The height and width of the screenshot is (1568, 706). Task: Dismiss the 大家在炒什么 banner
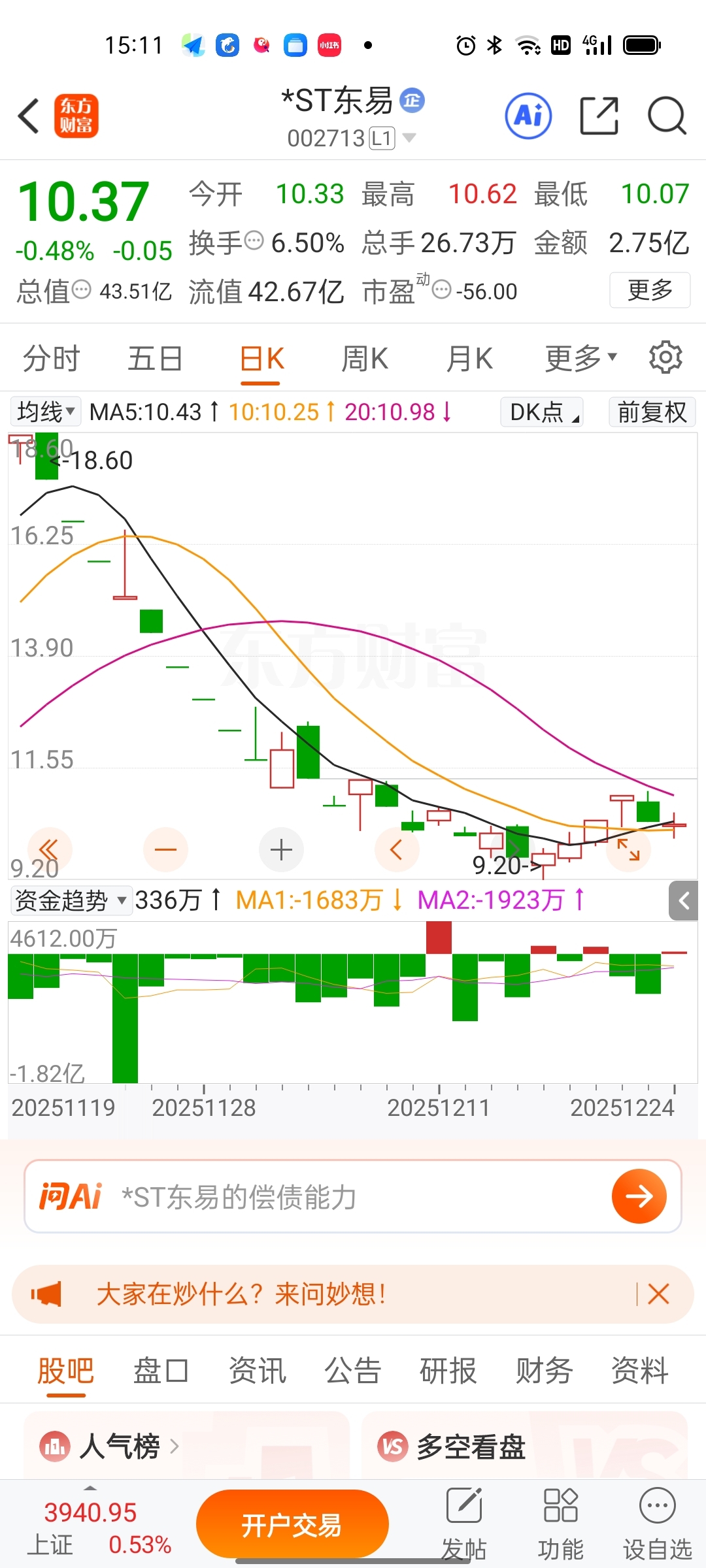[x=658, y=1294]
